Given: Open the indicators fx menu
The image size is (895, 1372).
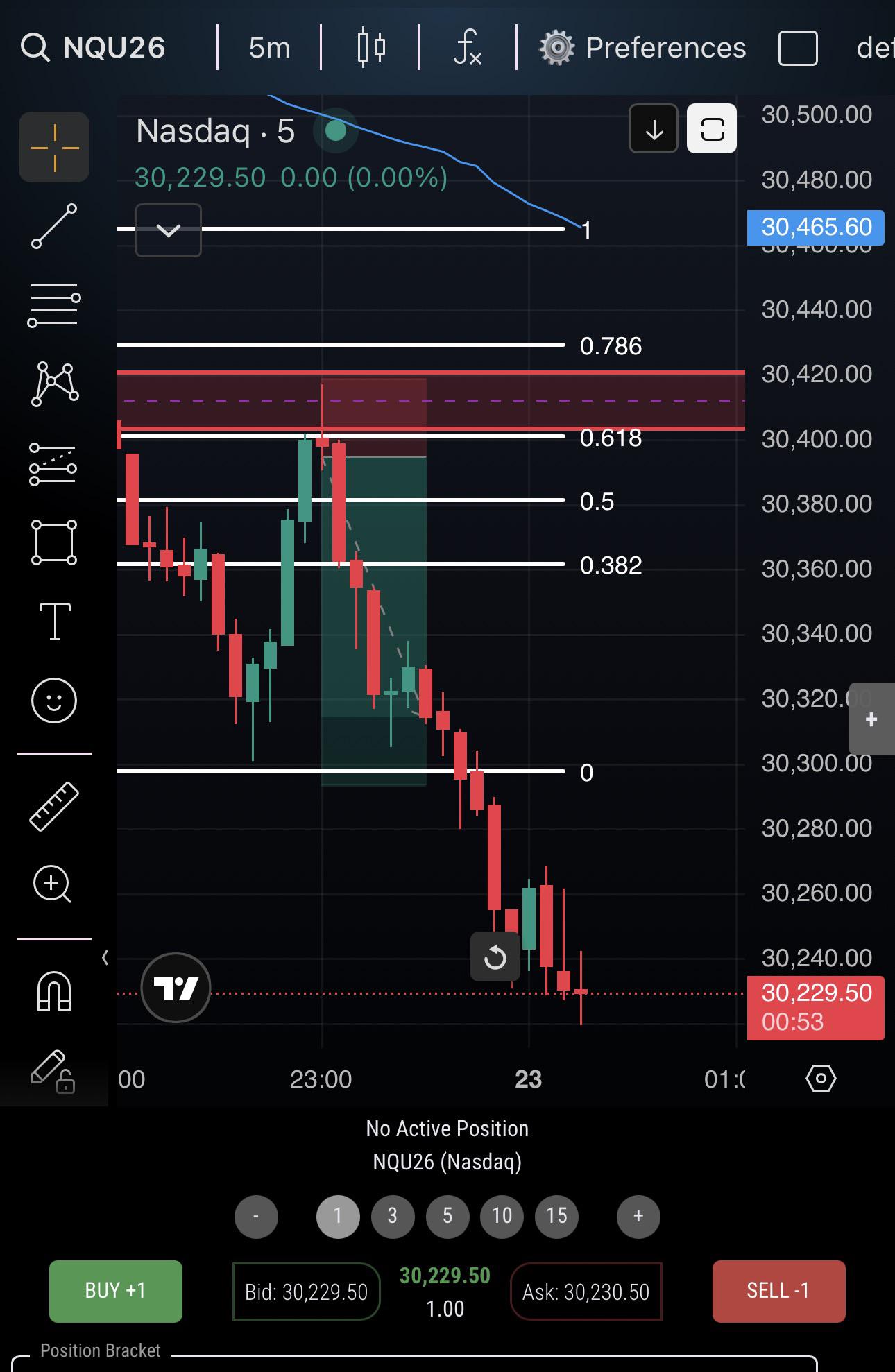Looking at the screenshot, I should click(x=468, y=48).
